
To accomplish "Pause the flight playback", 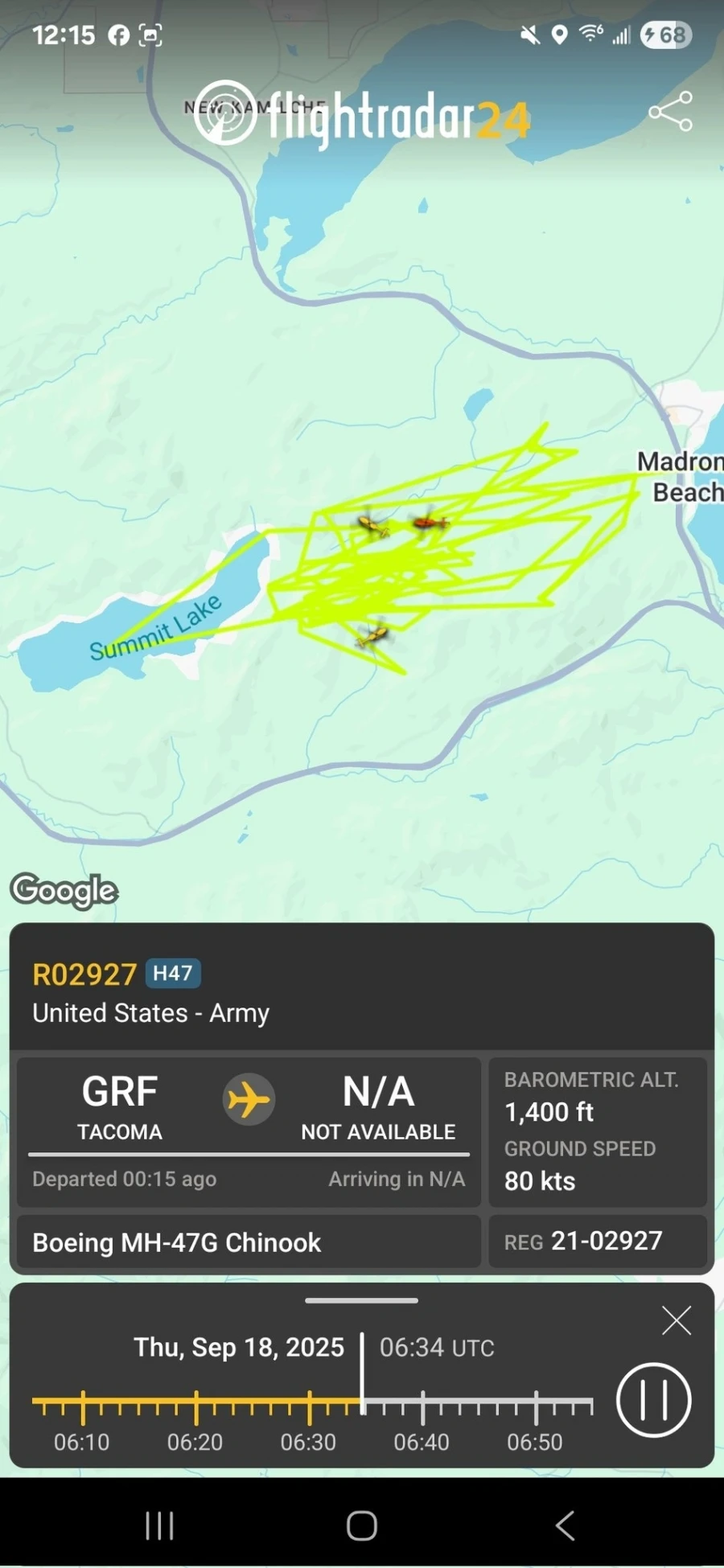I will click(x=653, y=1400).
